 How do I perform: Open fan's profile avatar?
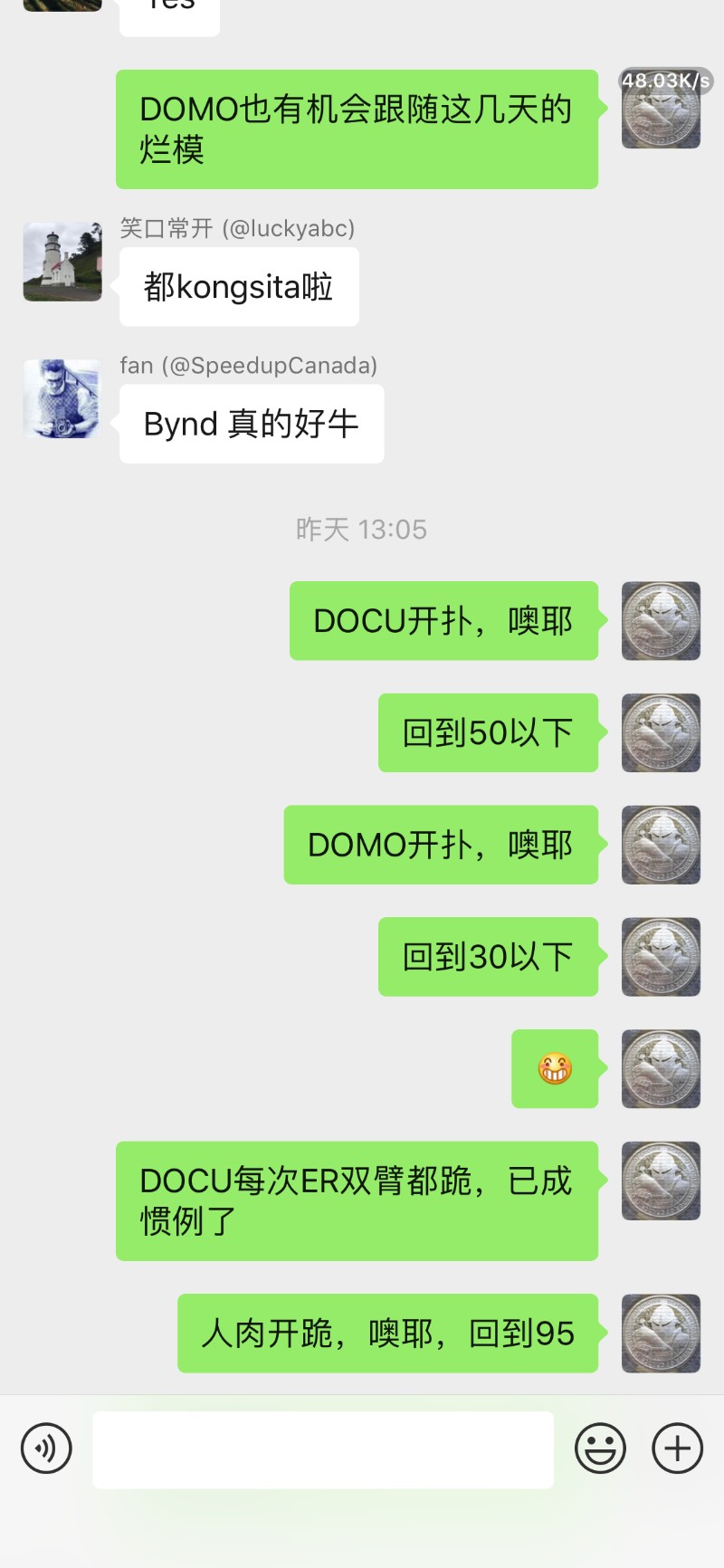62,399
